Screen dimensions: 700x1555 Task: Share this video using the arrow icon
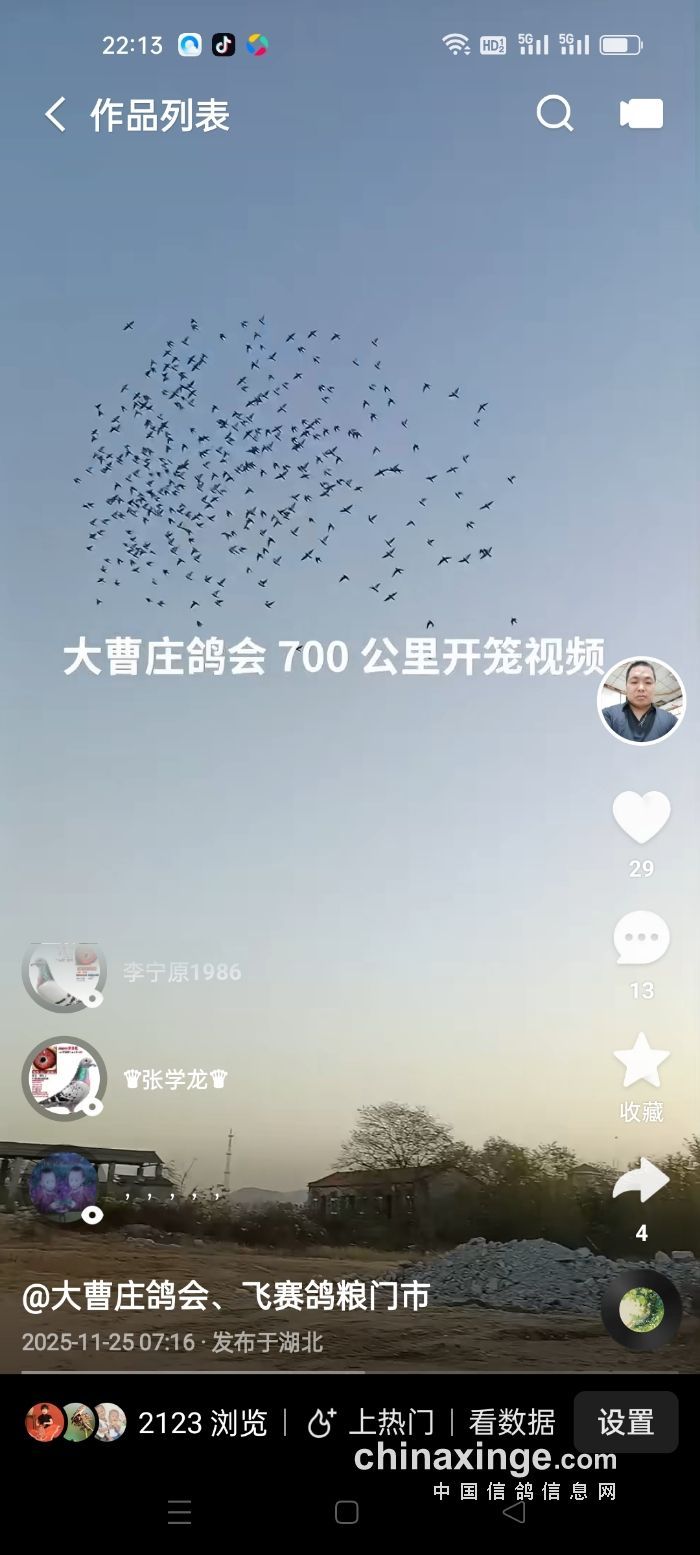click(x=641, y=1182)
